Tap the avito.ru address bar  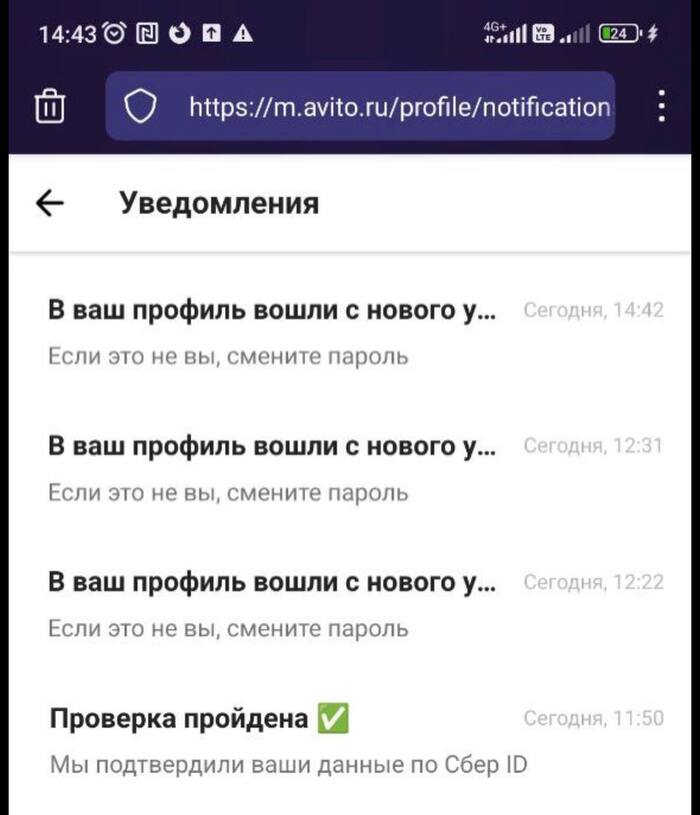(x=398, y=106)
